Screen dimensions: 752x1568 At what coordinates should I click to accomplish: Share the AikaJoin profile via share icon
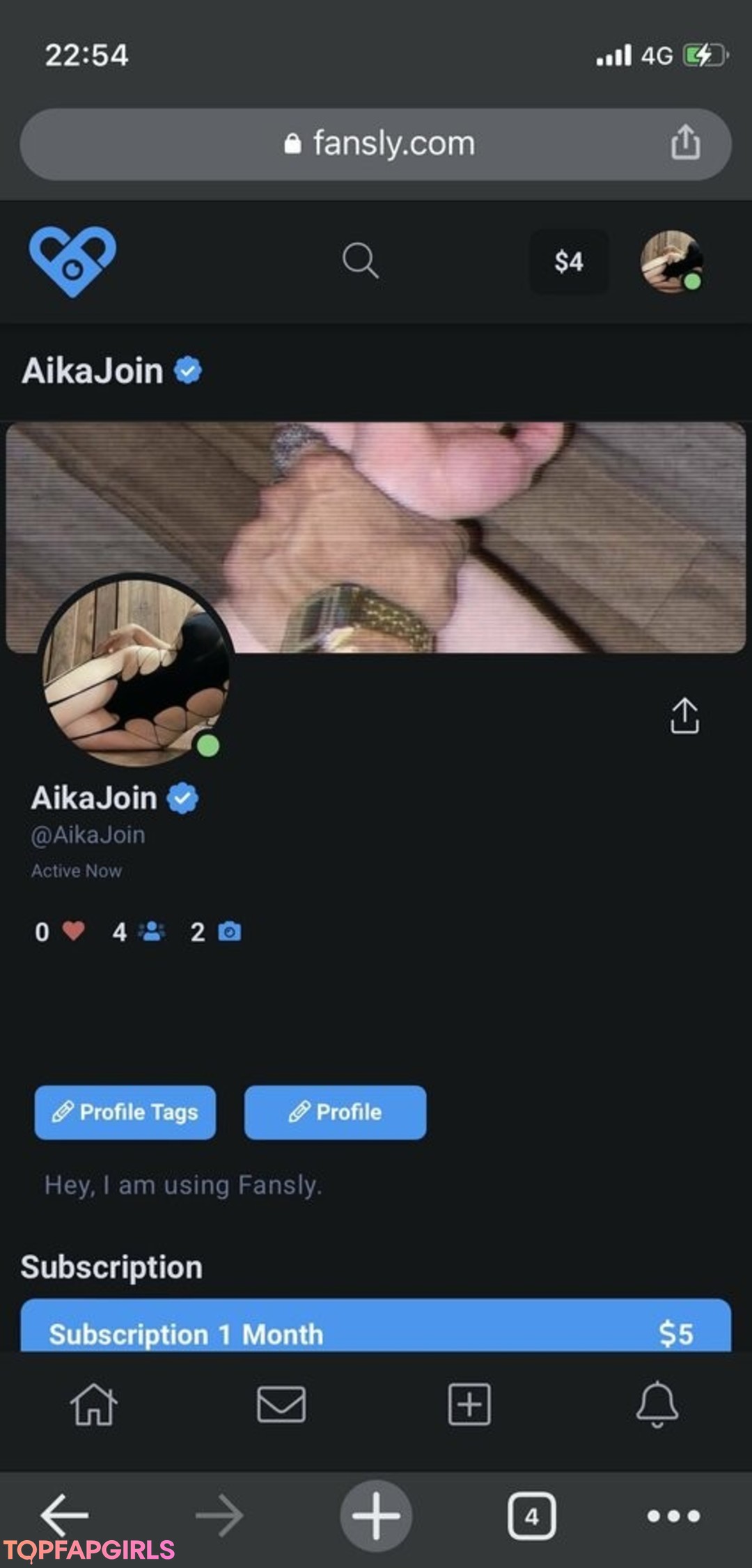(x=684, y=716)
